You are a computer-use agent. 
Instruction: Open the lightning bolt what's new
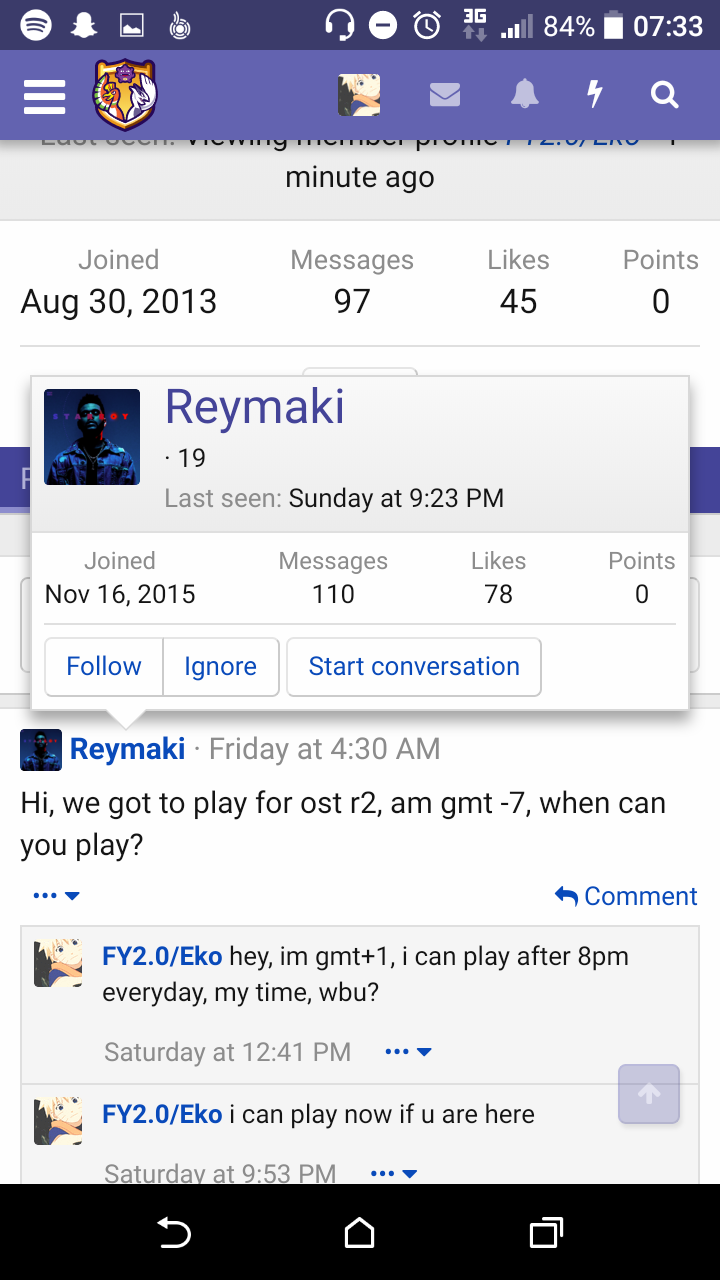pos(595,95)
